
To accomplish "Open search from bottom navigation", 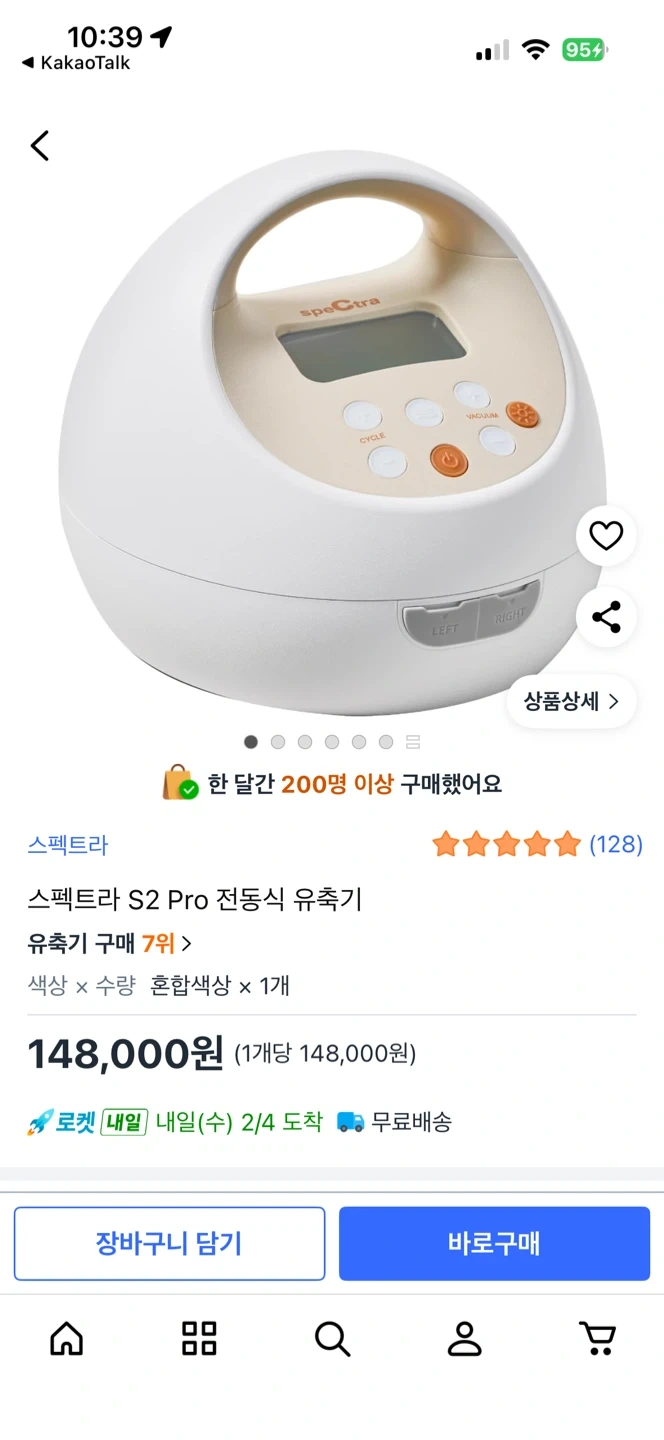I will [x=332, y=1338].
